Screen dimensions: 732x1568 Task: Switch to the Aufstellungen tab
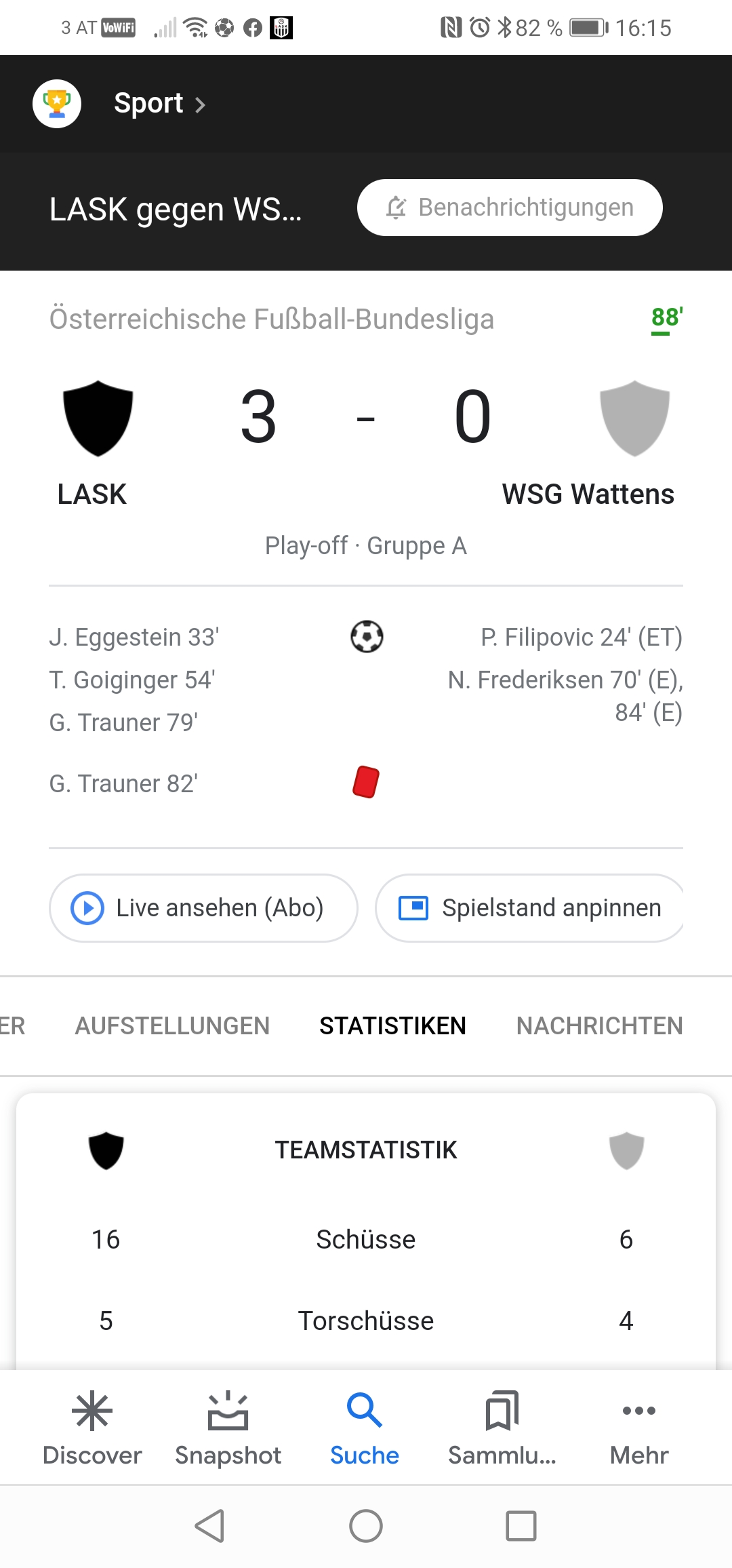point(172,1025)
